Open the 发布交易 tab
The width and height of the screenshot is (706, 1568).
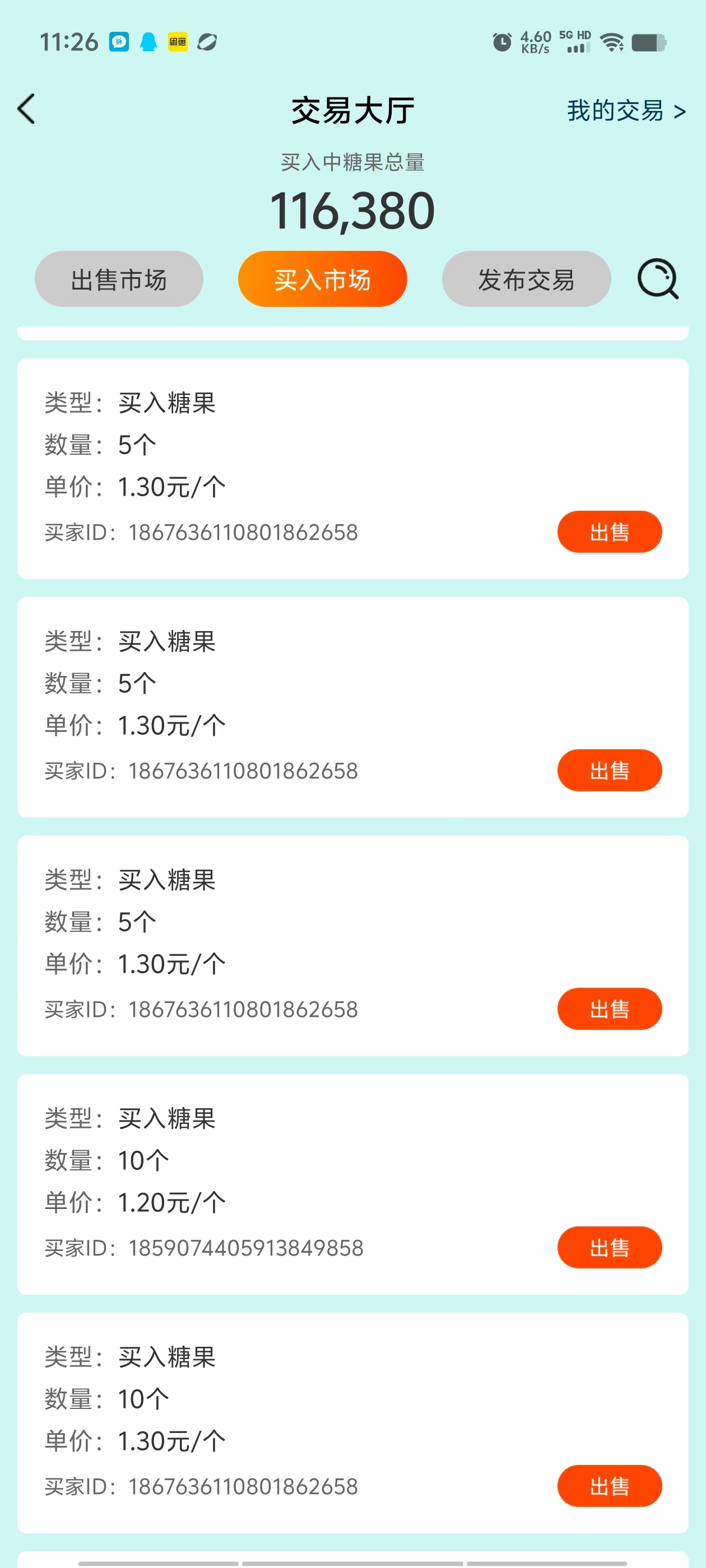[526, 279]
